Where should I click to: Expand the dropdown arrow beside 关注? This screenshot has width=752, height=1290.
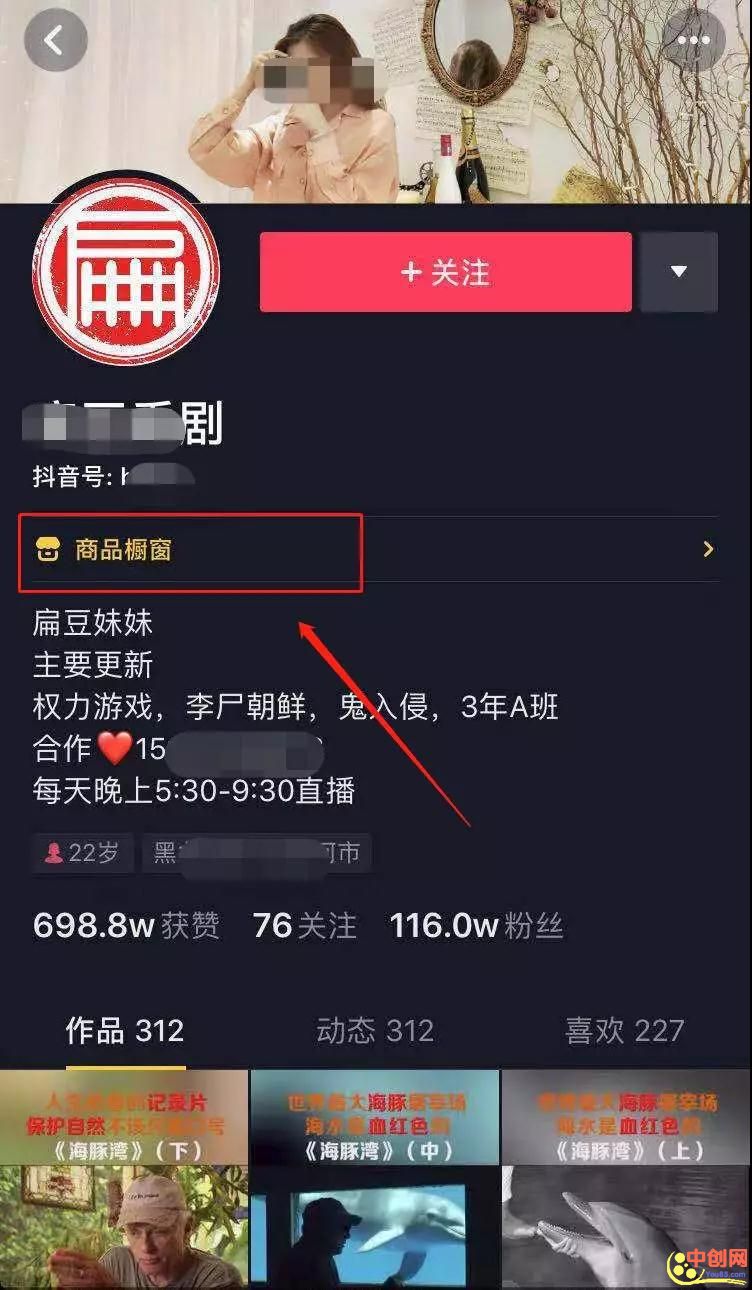[679, 272]
